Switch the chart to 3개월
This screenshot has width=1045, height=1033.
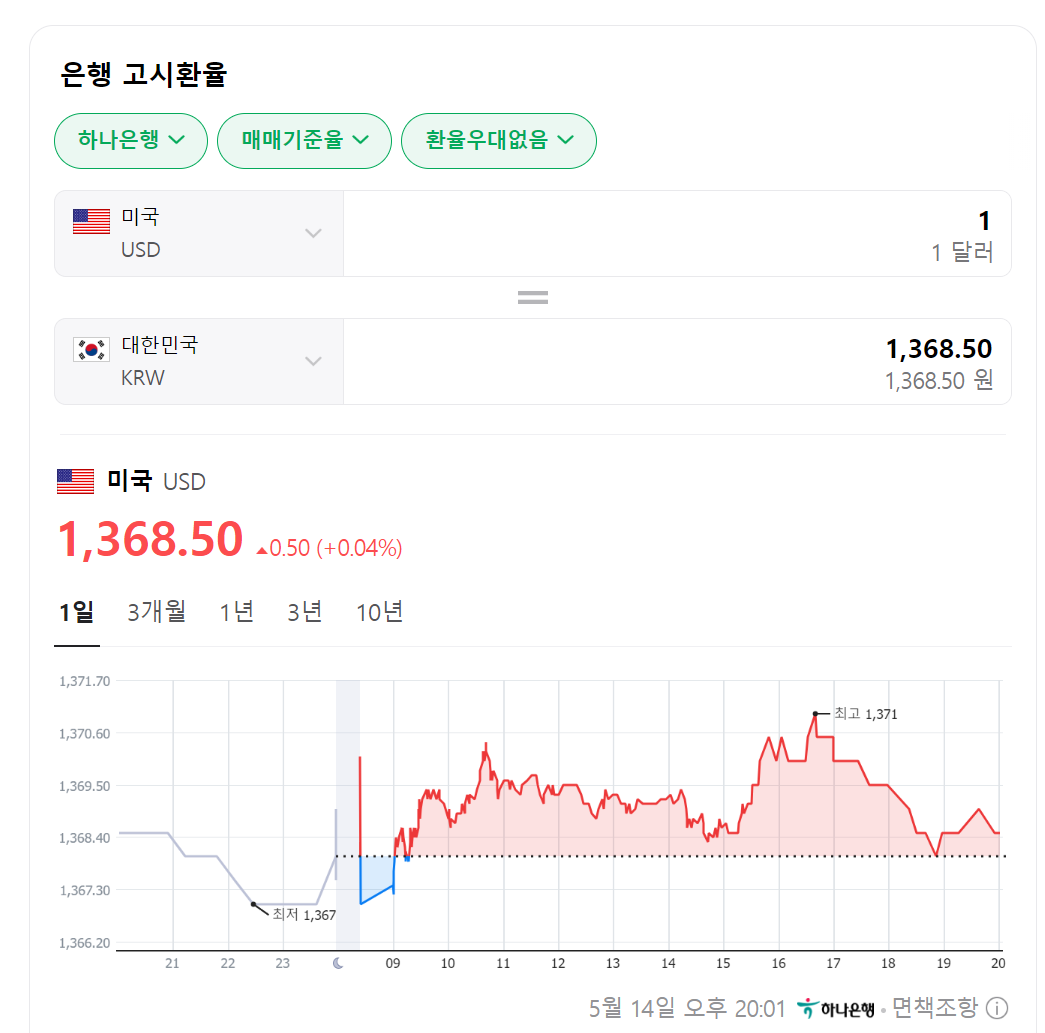(x=157, y=612)
